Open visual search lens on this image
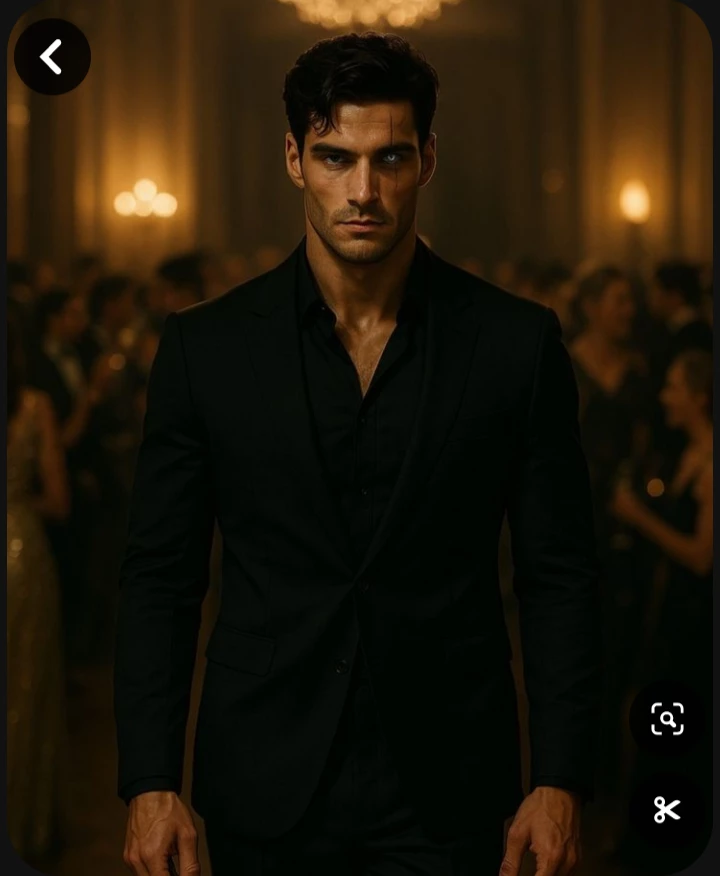Image resolution: width=720 pixels, height=876 pixels. (667, 719)
